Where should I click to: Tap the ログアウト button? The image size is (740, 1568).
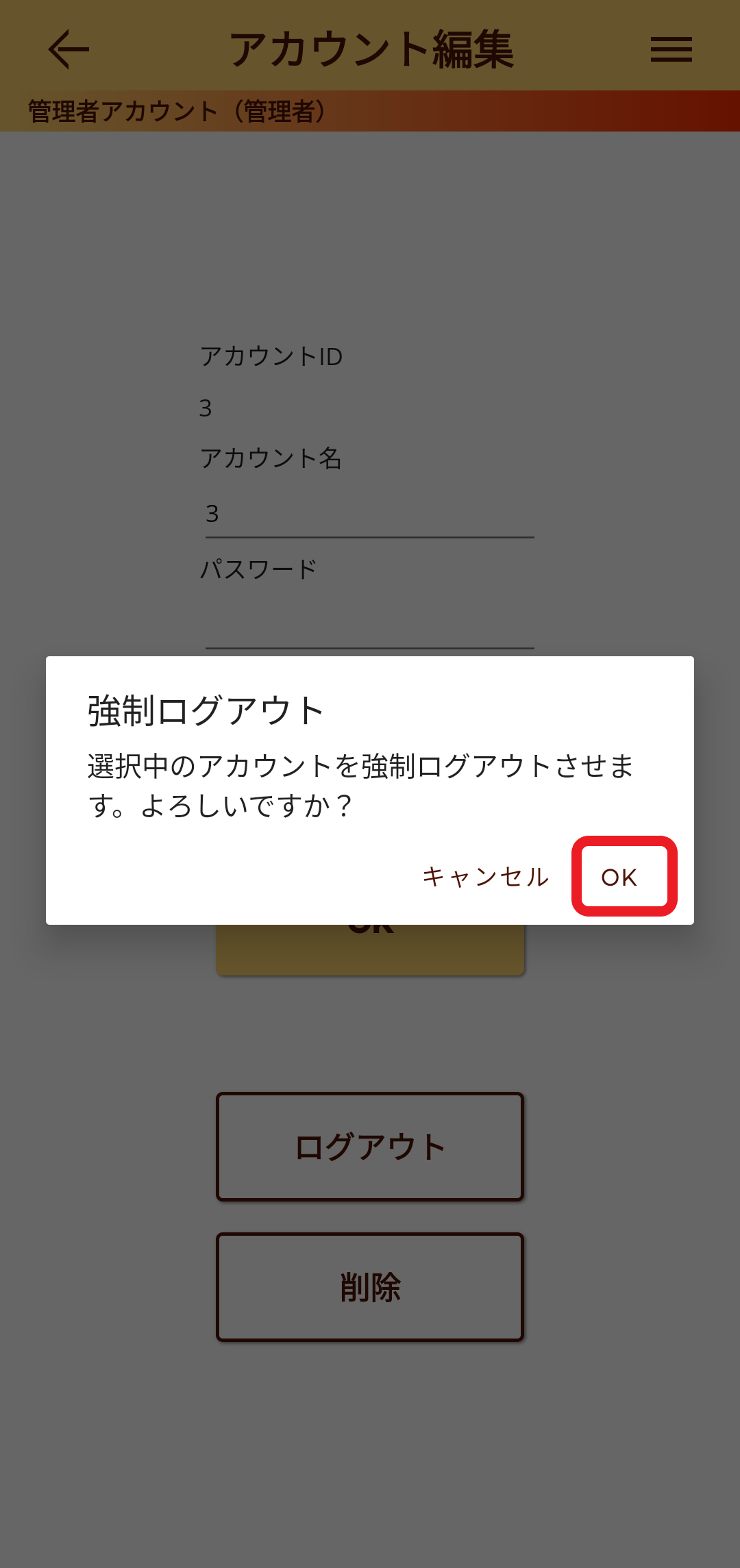370,1146
